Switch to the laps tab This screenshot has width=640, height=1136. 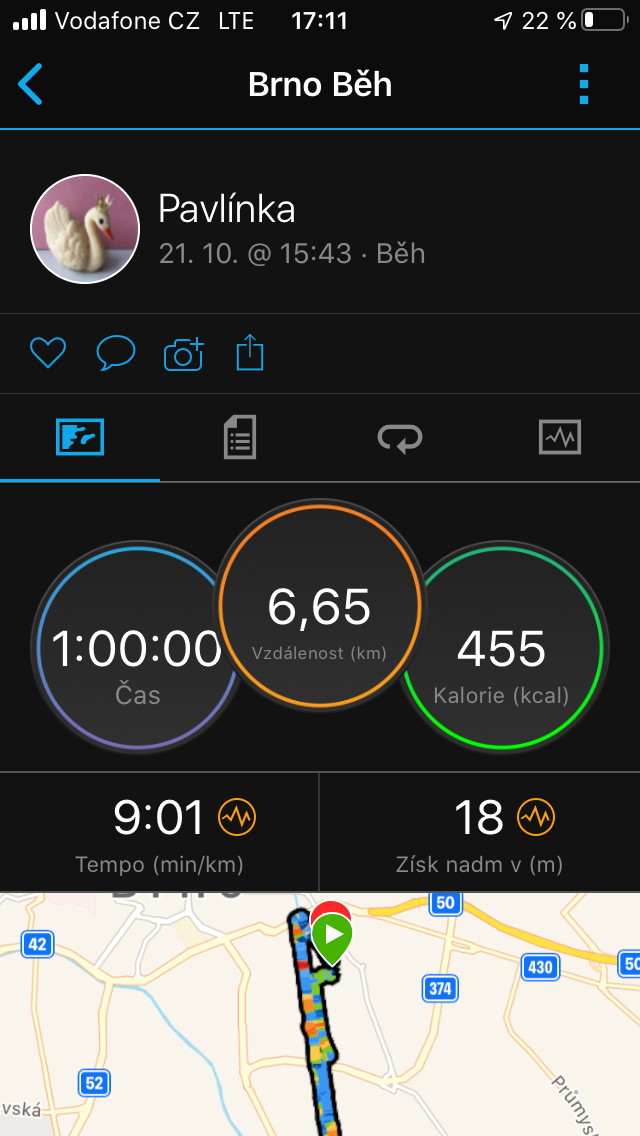400,438
